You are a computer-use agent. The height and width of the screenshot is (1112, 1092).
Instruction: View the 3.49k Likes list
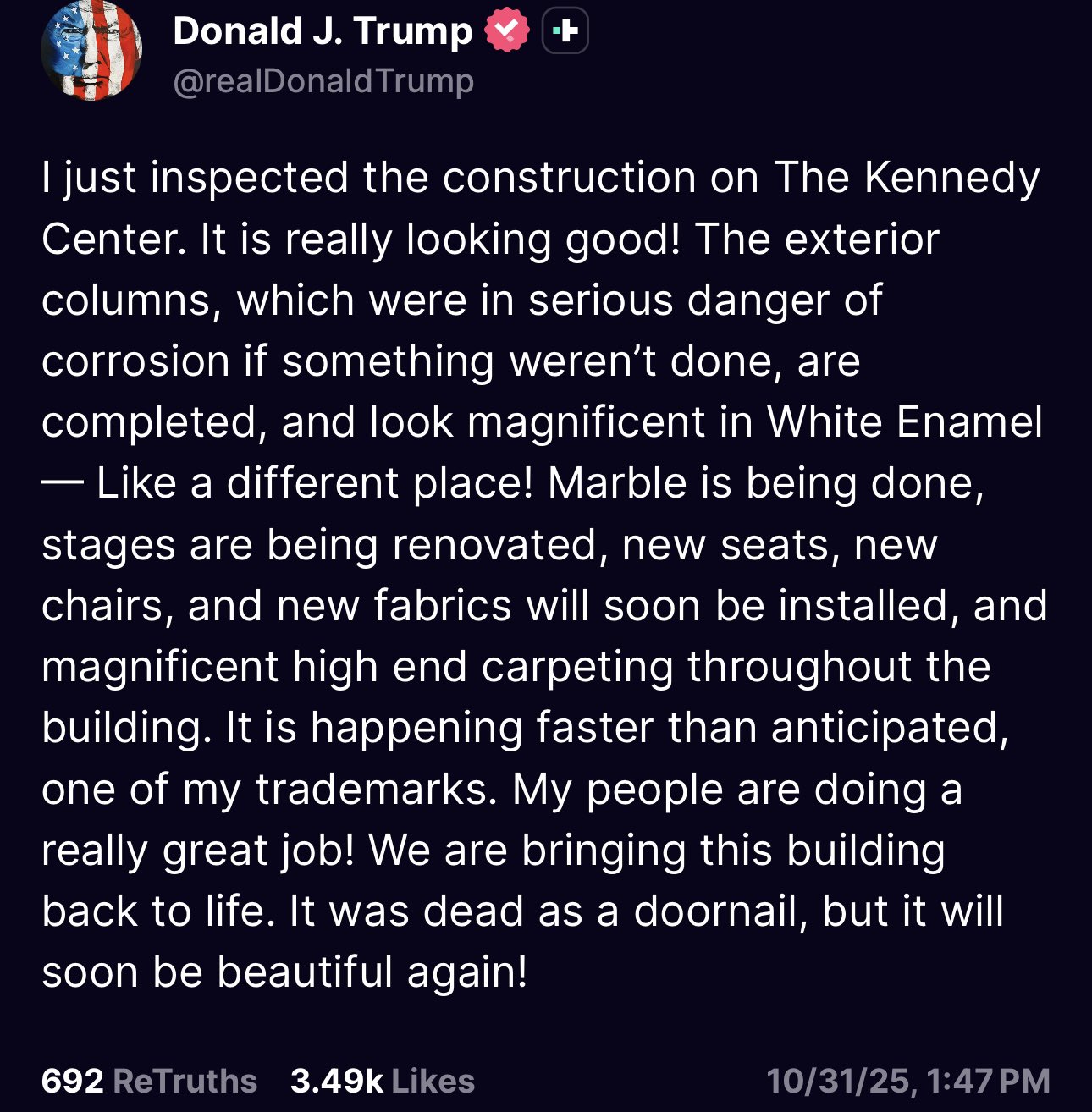coord(383,1081)
